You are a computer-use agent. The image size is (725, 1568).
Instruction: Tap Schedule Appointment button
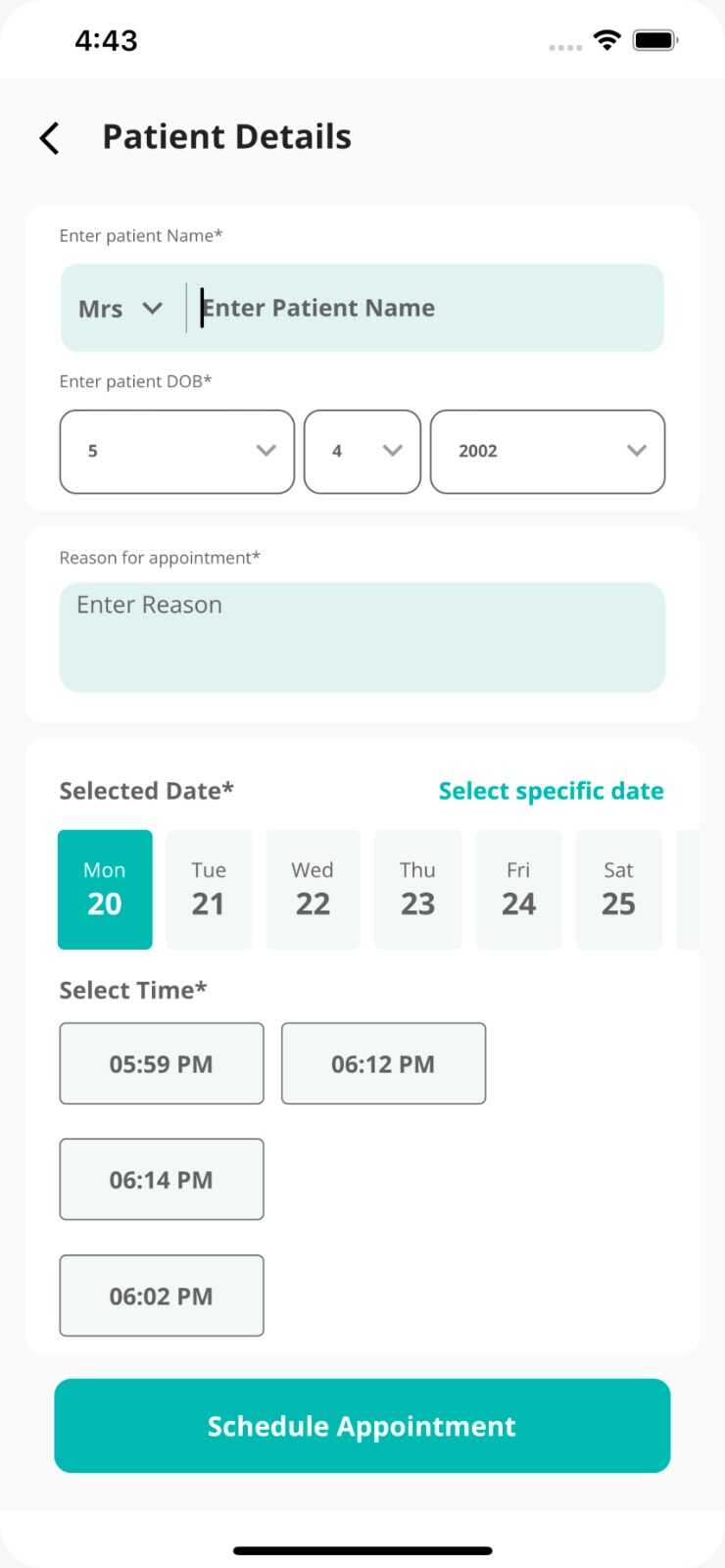[362, 1426]
